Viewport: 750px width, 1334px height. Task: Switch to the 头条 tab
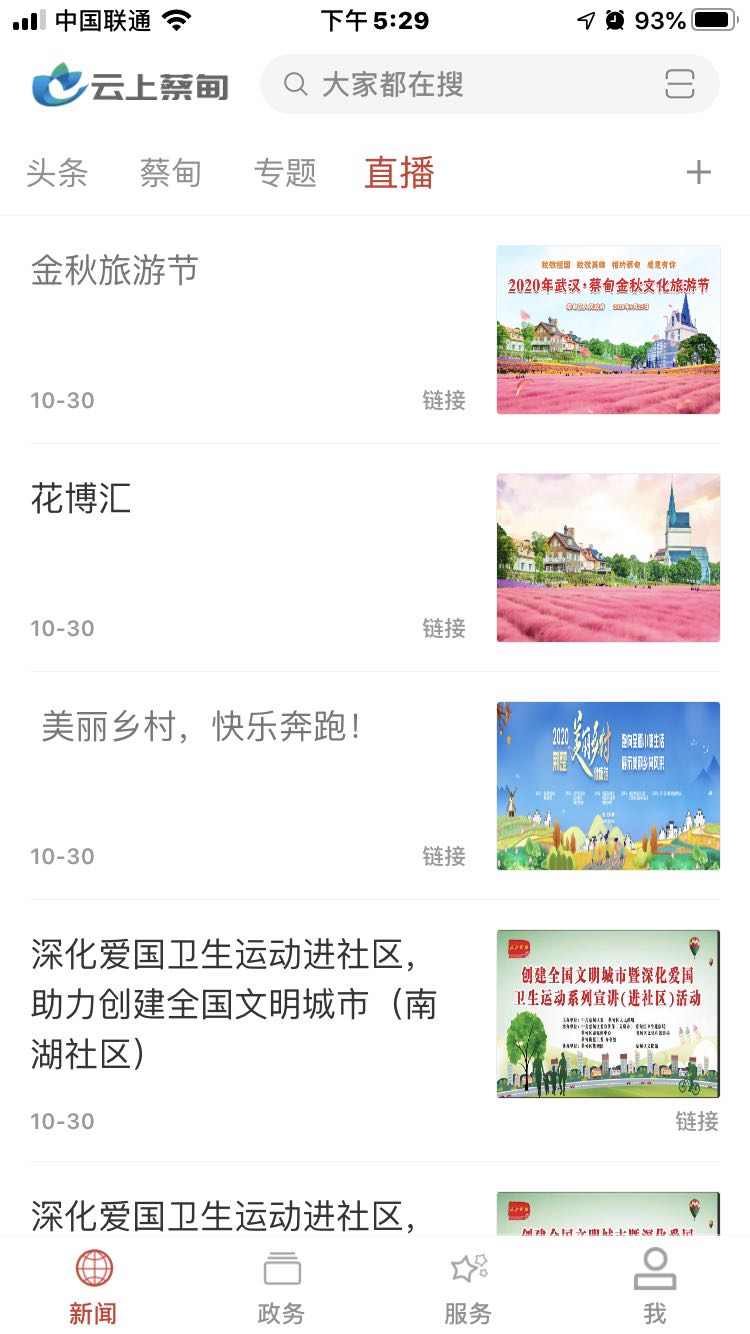click(58, 172)
